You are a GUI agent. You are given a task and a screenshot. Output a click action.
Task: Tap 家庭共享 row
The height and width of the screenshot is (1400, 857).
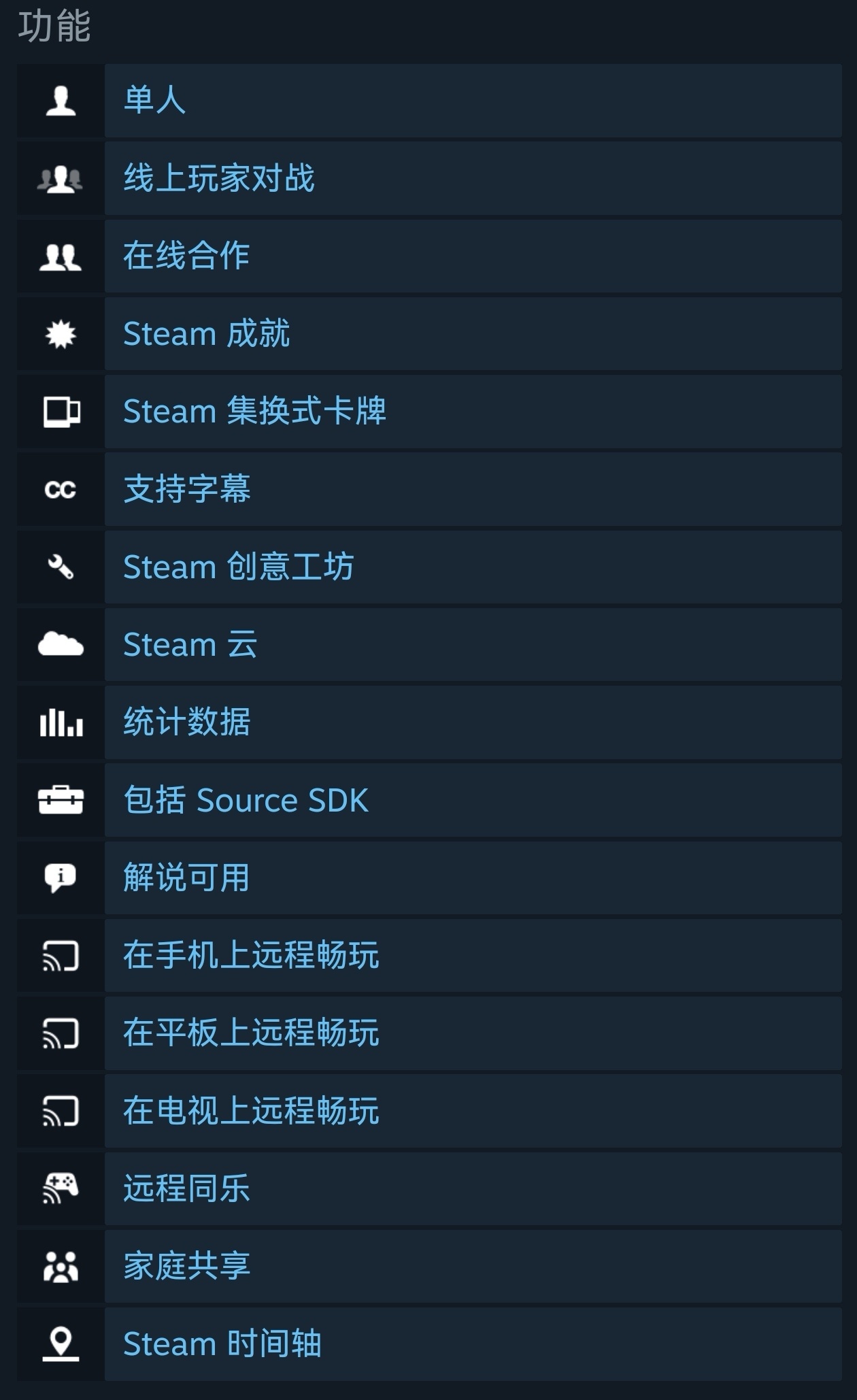point(187,1266)
